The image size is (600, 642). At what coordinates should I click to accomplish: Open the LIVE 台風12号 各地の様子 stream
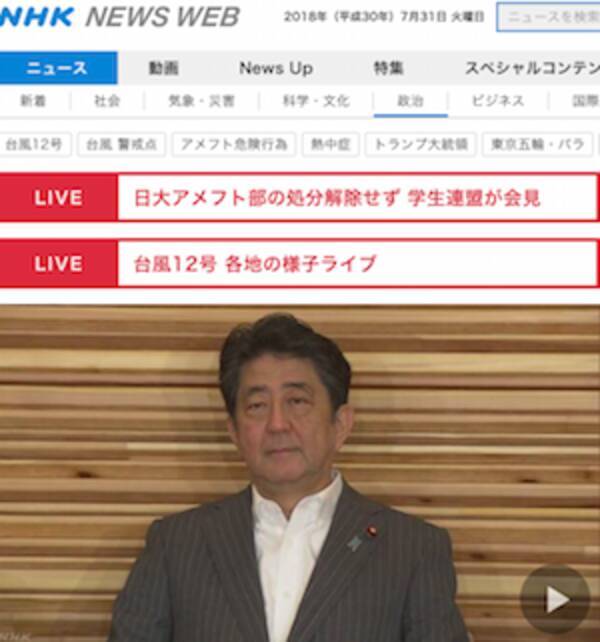255,264
